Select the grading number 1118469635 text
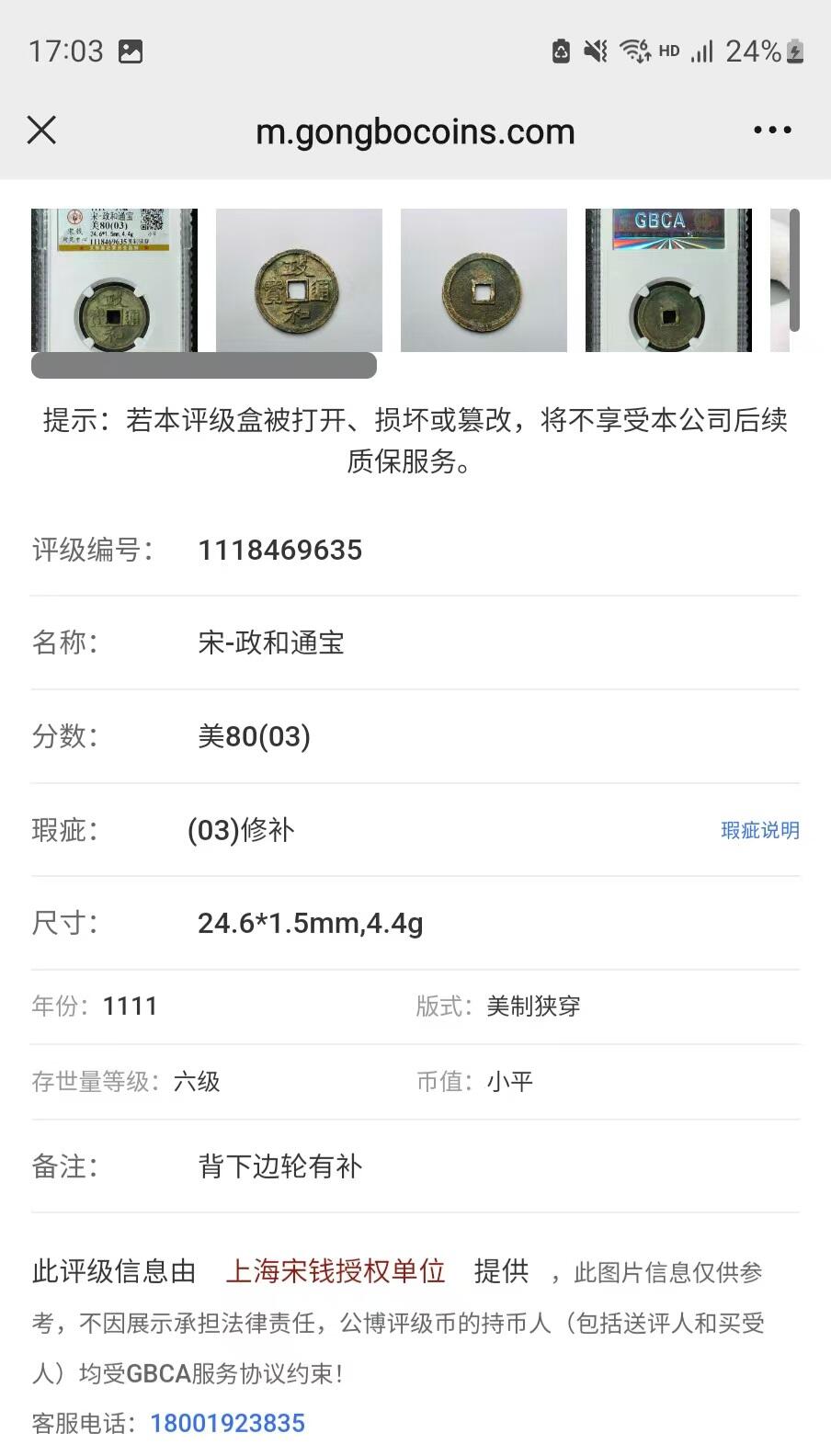This screenshot has width=831, height=1456. tap(280, 549)
